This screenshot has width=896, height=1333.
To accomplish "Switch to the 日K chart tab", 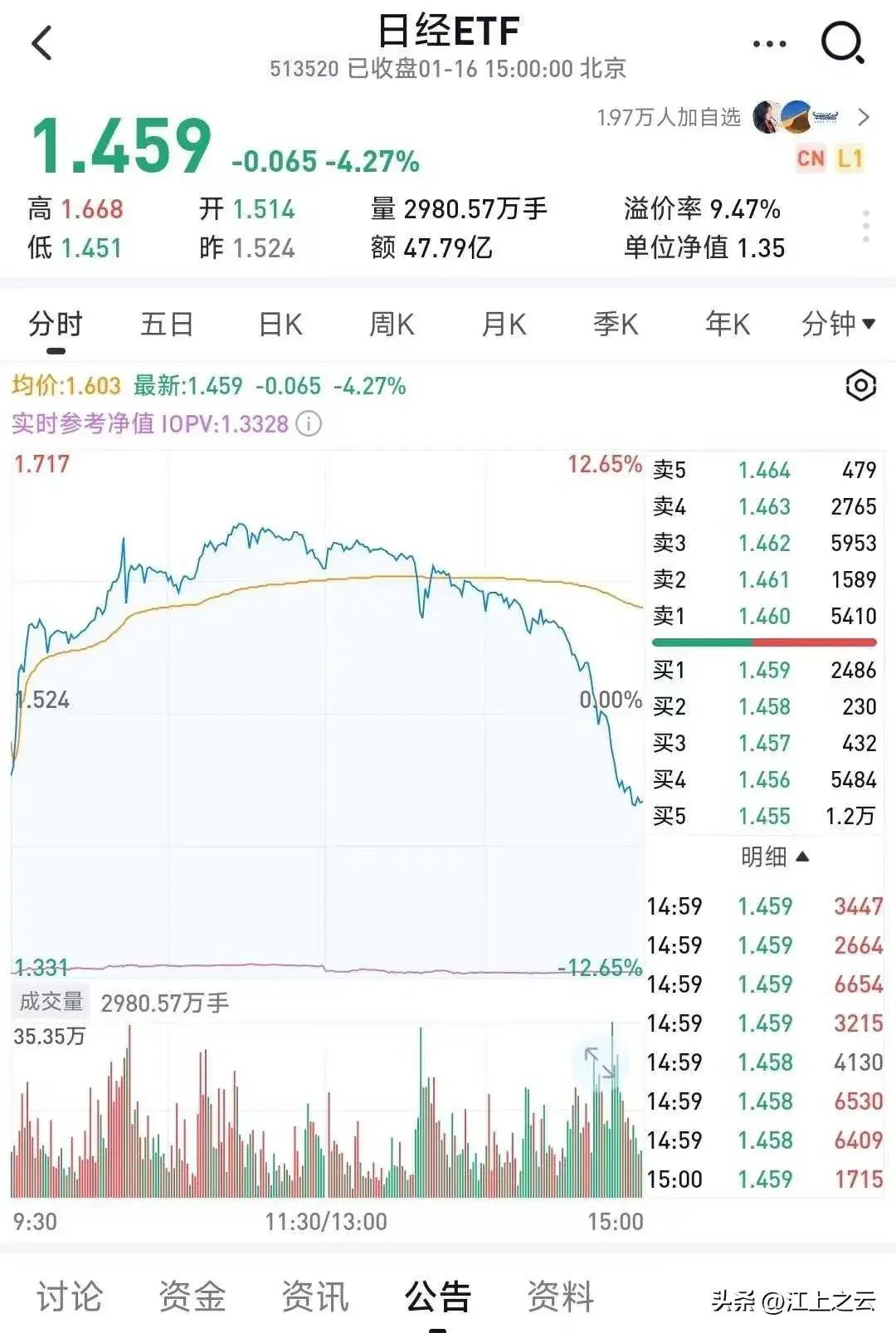I will click(x=280, y=324).
